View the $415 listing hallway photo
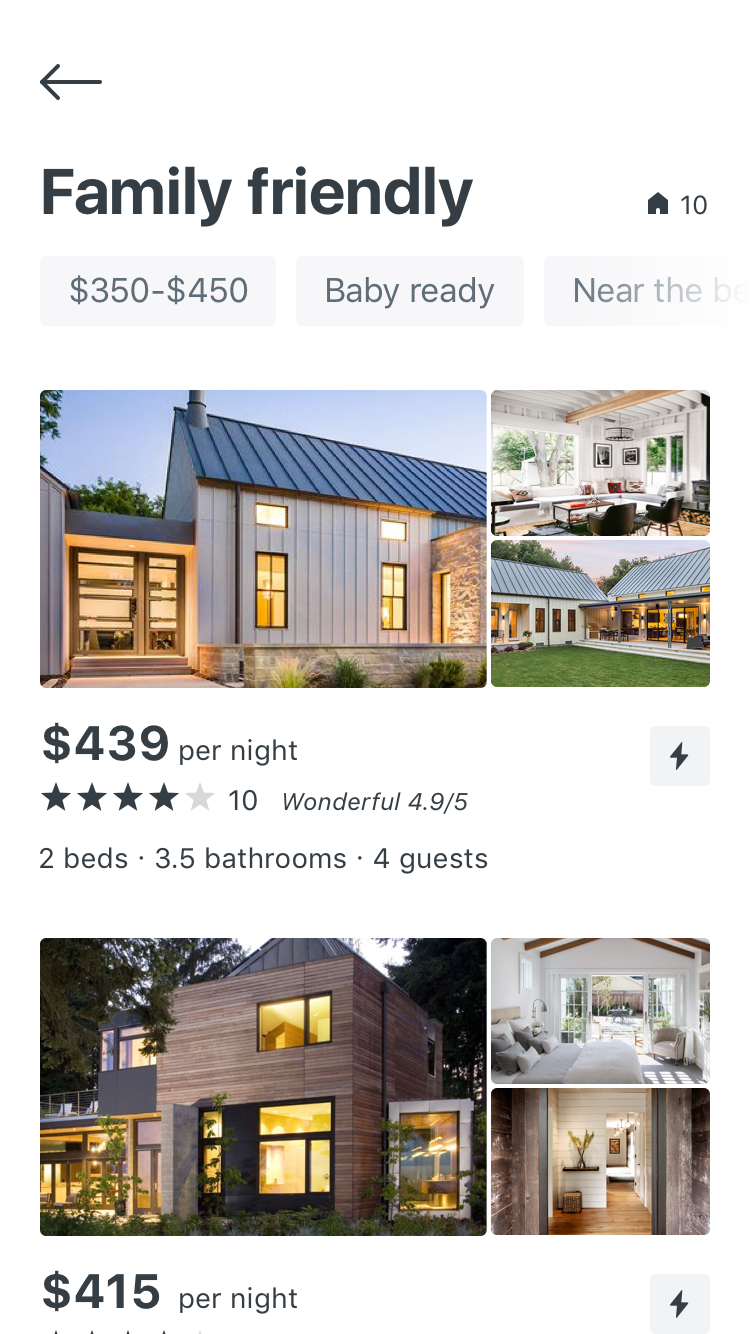Viewport: 750px width, 1334px height. (x=600, y=1162)
